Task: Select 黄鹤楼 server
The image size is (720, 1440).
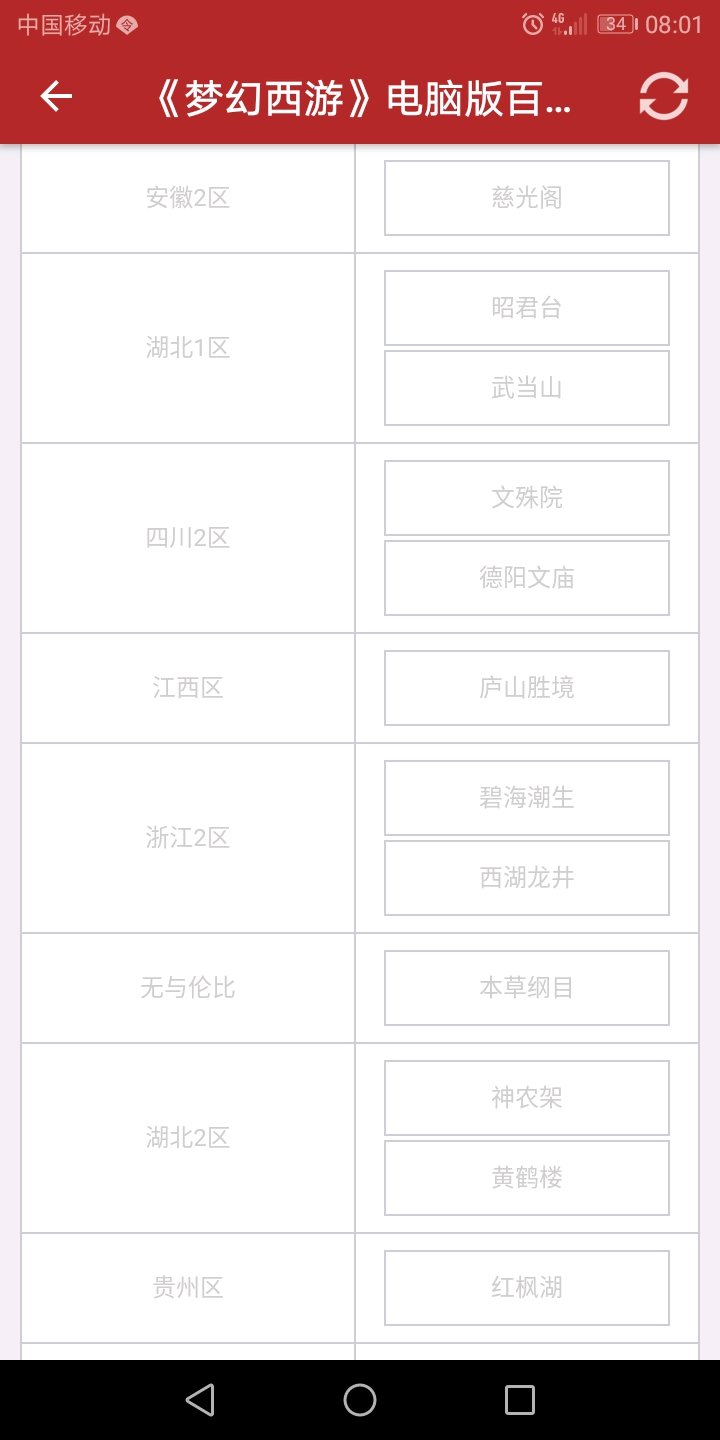Action: [x=527, y=1178]
